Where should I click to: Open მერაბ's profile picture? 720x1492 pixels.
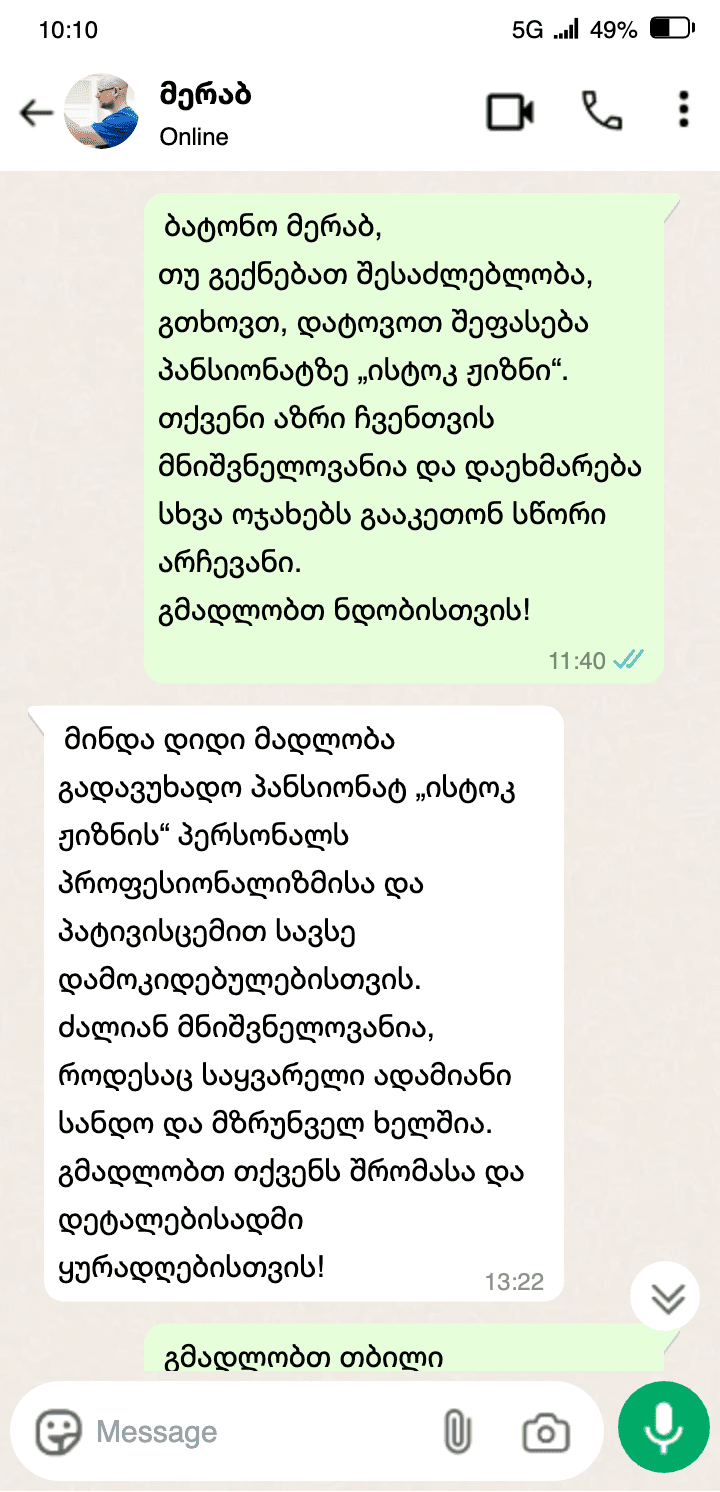point(101,112)
